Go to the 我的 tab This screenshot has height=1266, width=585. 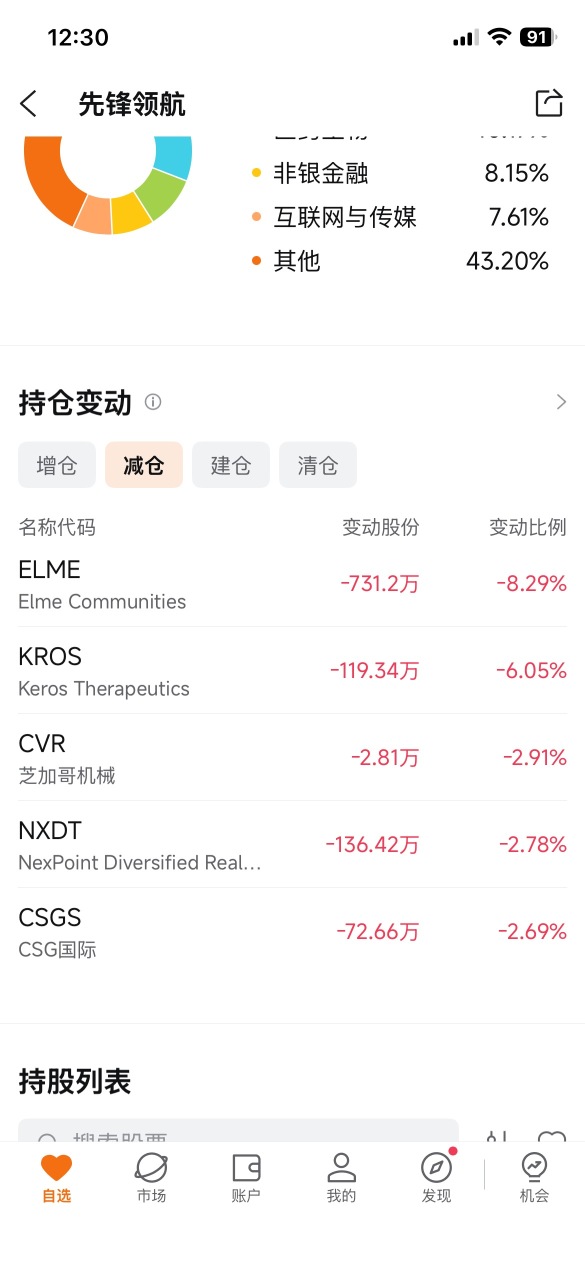coord(341,1178)
